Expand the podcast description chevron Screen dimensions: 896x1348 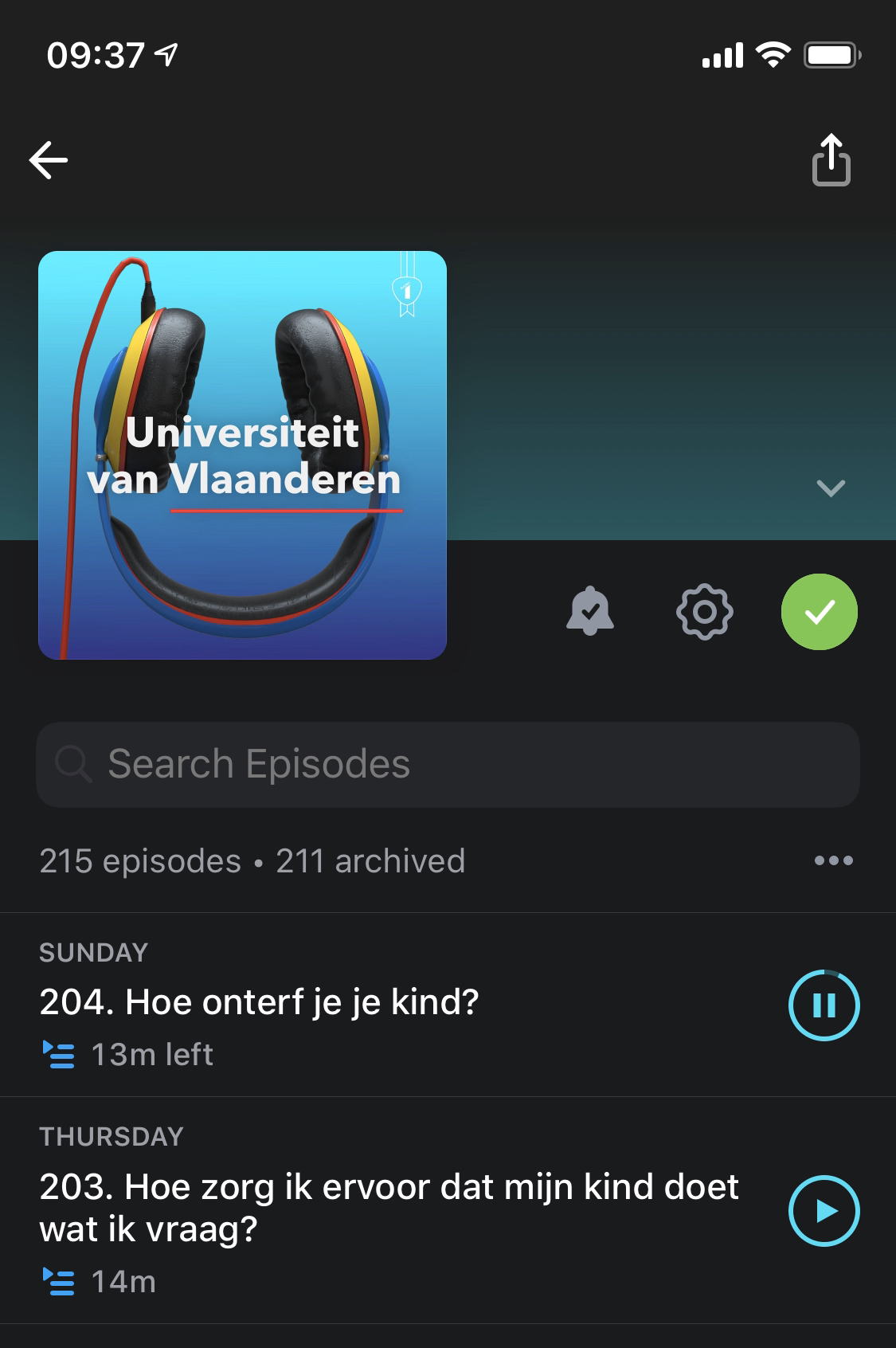(831, 488)
